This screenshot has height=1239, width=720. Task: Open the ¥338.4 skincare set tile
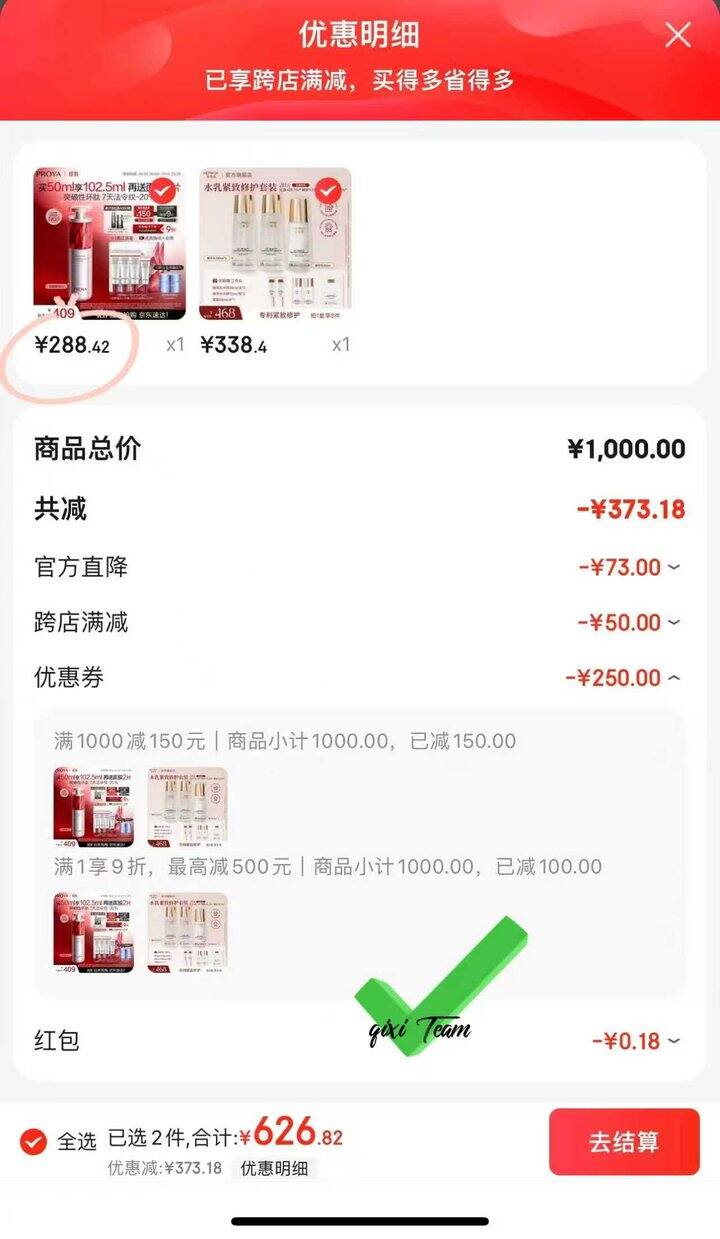[x=275, y=244]
